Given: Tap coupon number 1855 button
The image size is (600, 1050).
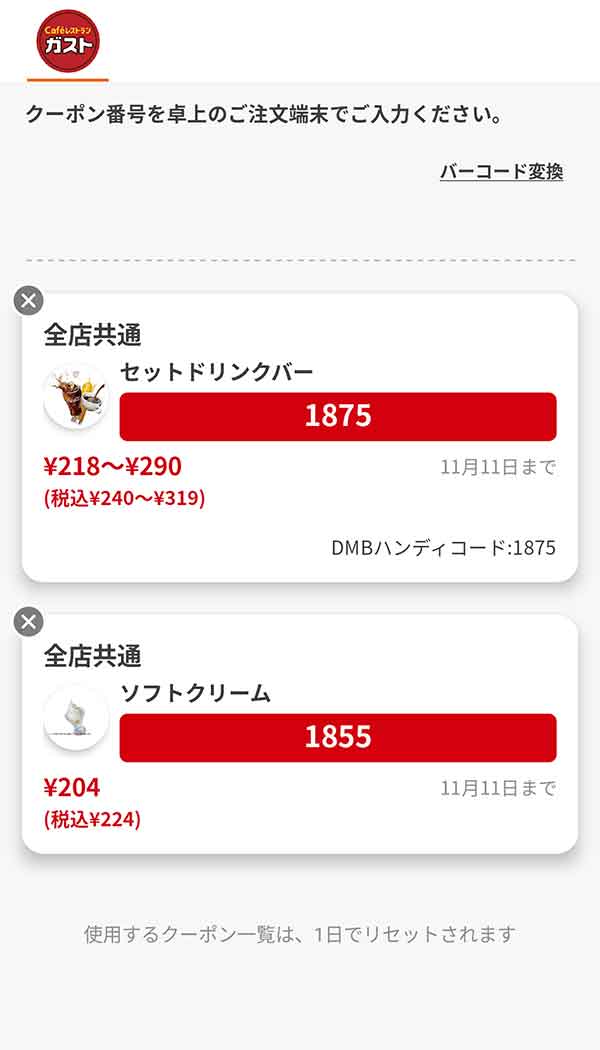Looking at the screenshot, I should coord(338,738).
